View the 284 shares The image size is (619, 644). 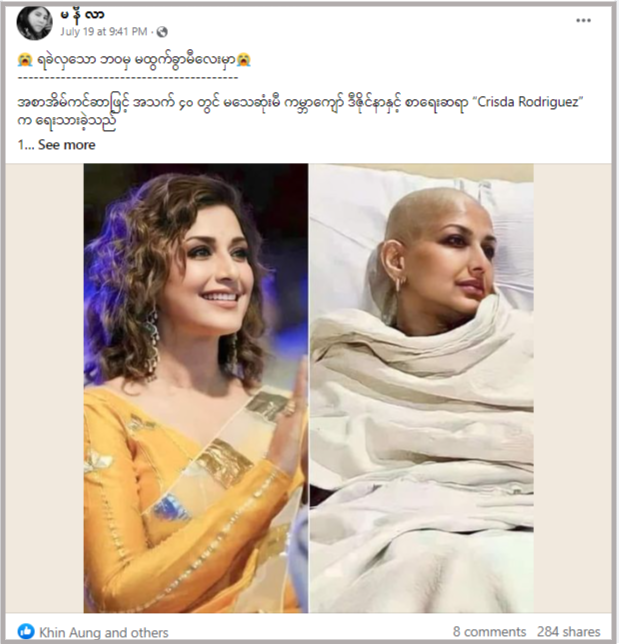[x=568, y=632]
